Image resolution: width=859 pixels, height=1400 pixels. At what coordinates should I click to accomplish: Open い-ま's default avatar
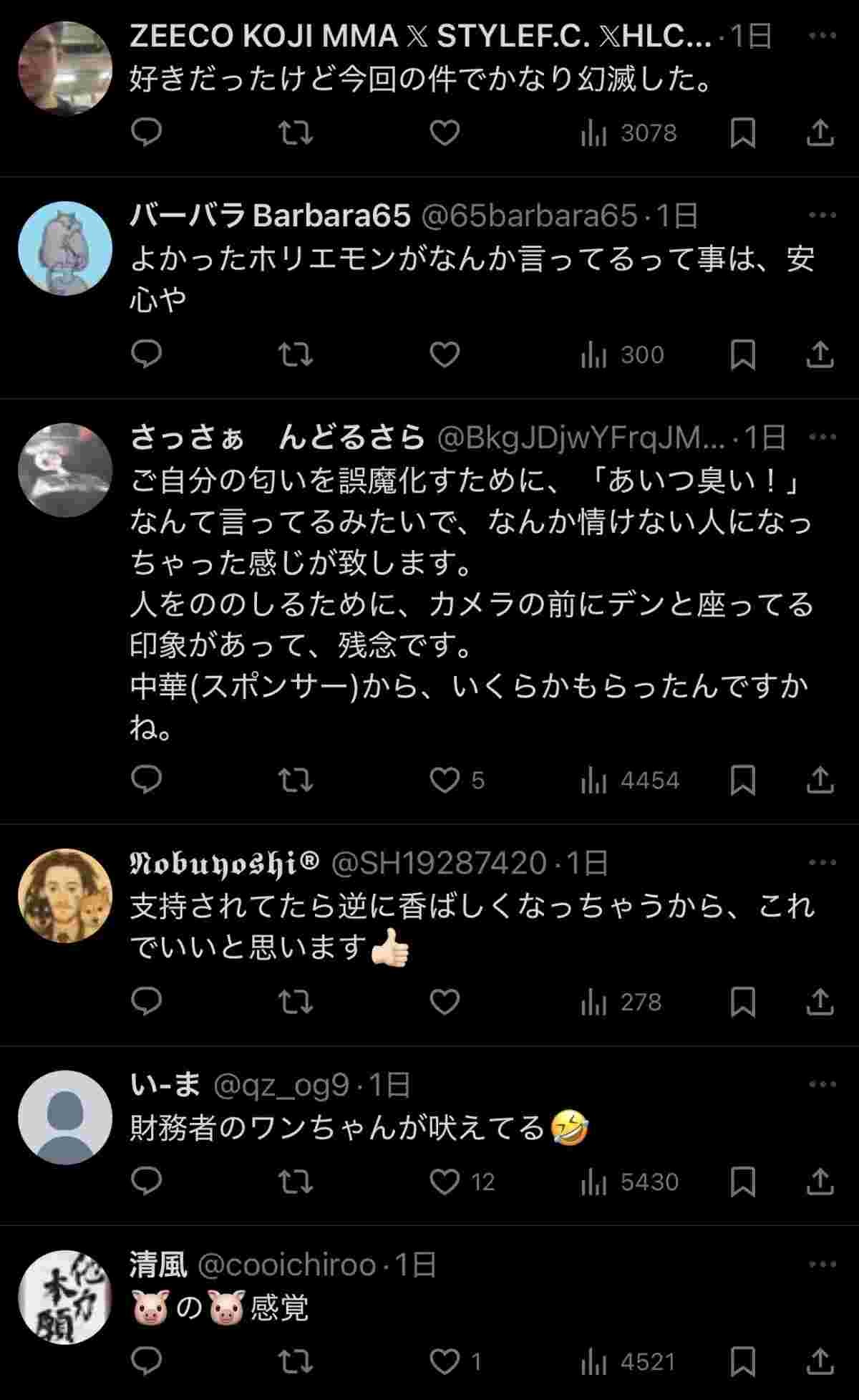64,1117
